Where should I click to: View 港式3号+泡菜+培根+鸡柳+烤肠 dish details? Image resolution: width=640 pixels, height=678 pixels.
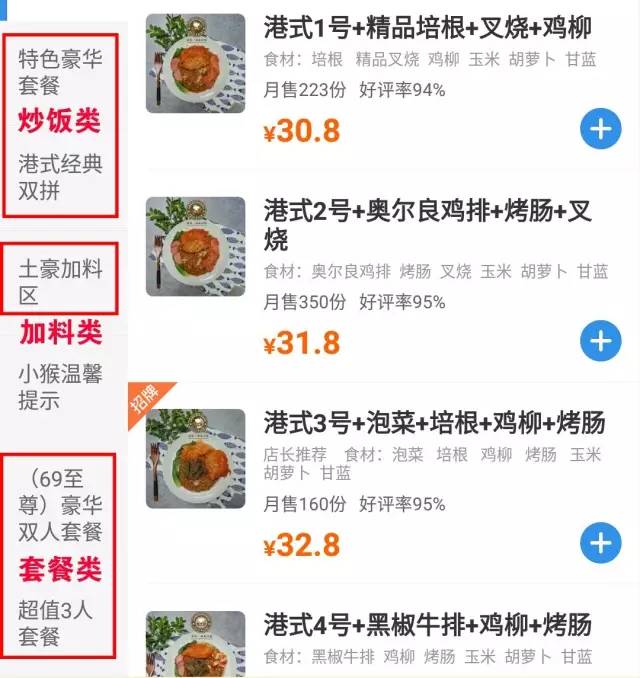pos(434,422)
